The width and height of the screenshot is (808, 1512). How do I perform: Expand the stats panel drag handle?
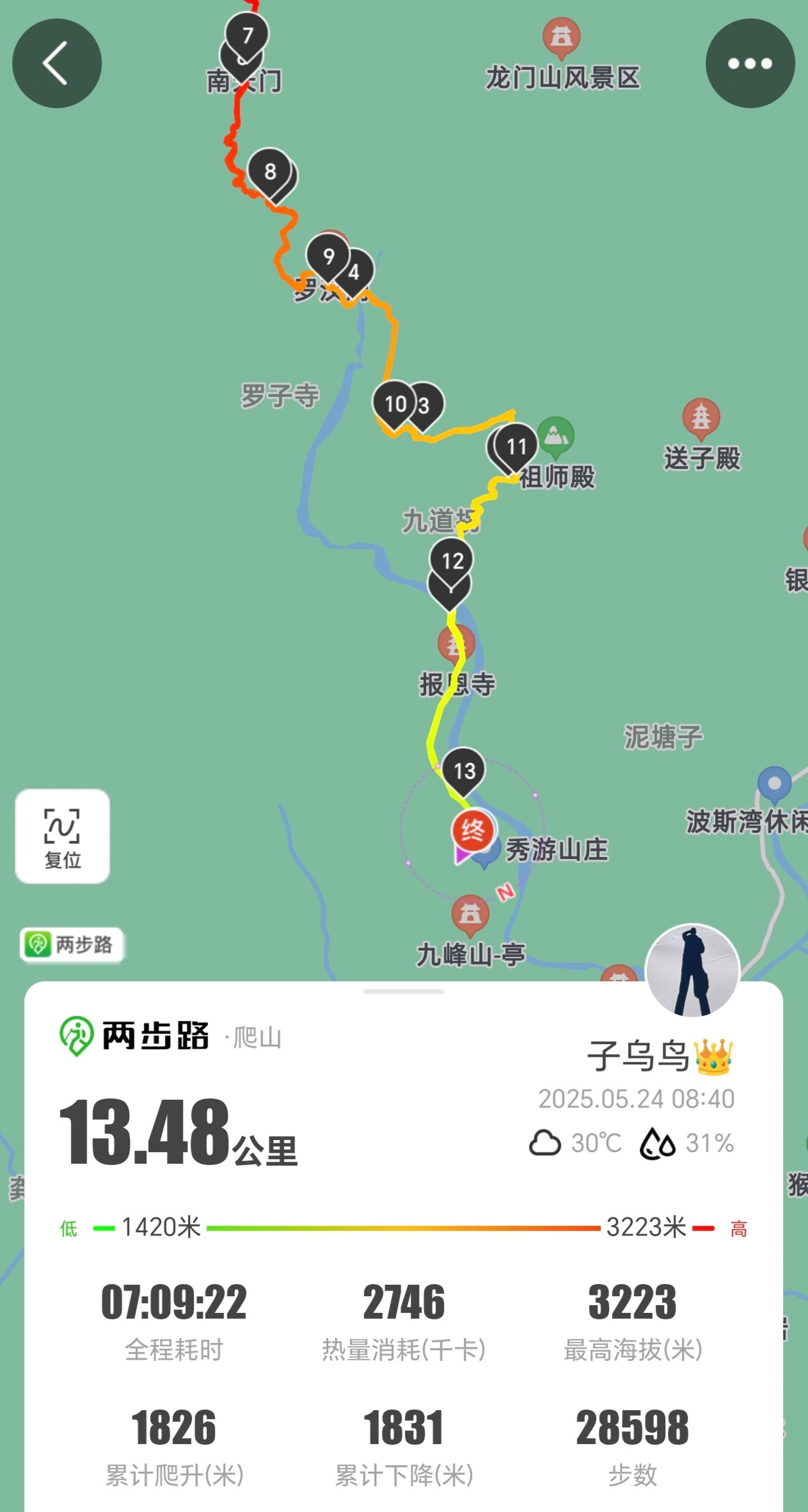(x=403, y=992)
